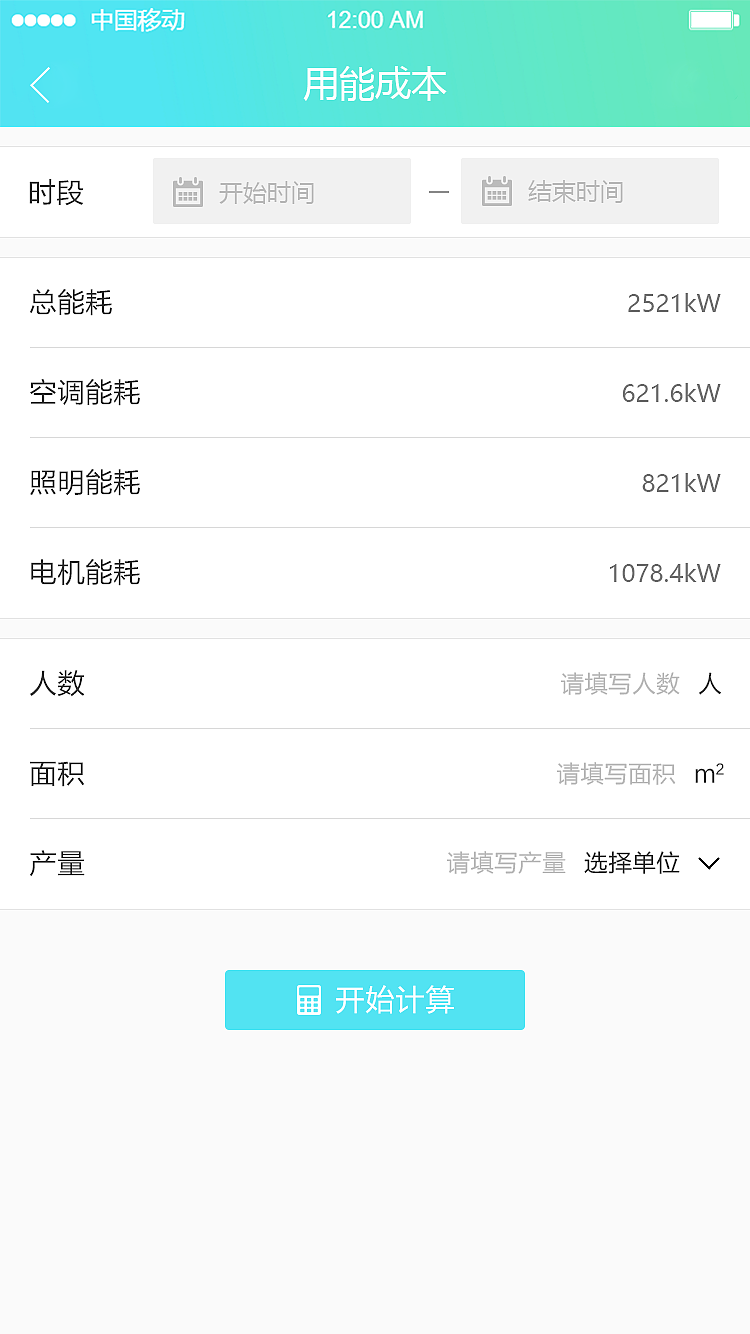Click the 时段 label

pyautogui.click(x=53, y=190)
